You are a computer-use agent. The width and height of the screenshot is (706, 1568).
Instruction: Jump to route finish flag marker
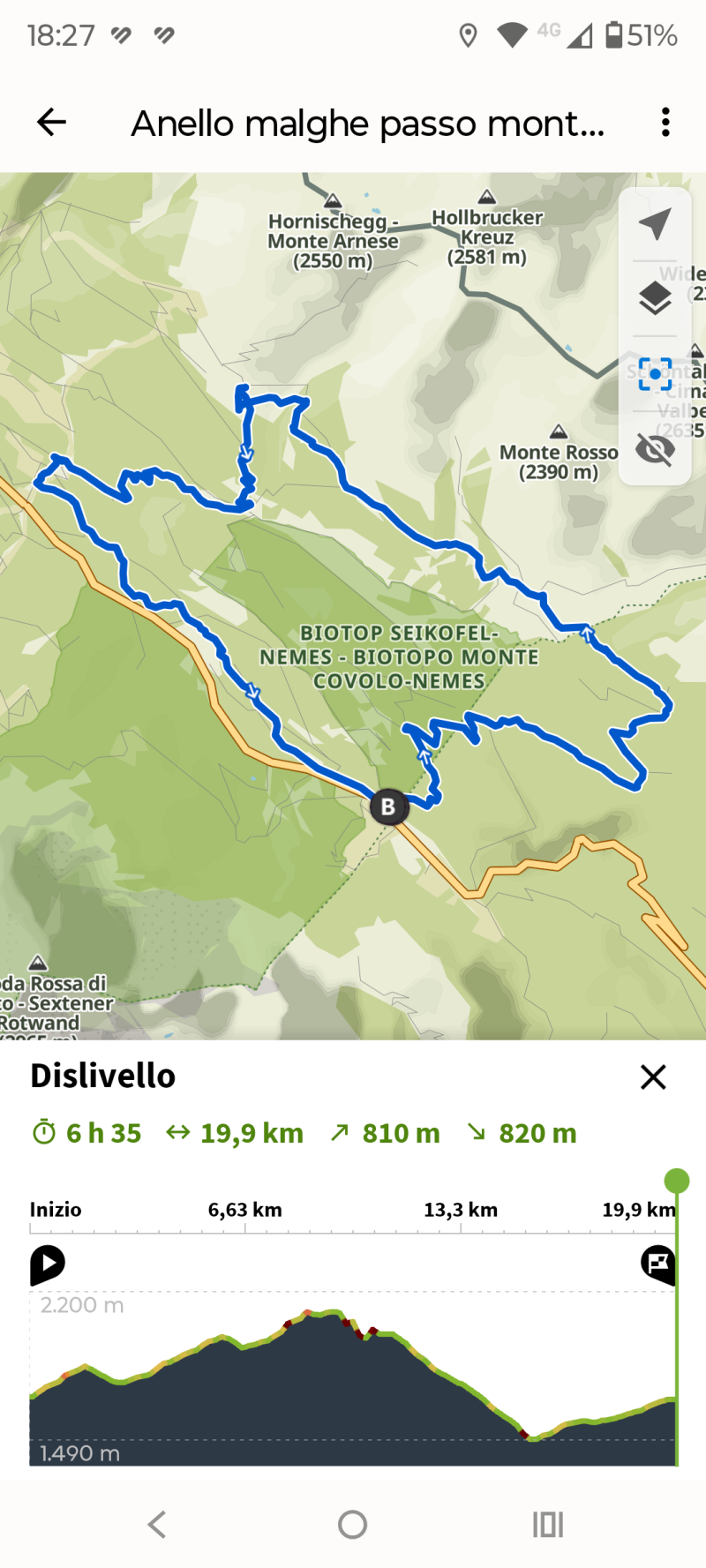pos(657,1264)
